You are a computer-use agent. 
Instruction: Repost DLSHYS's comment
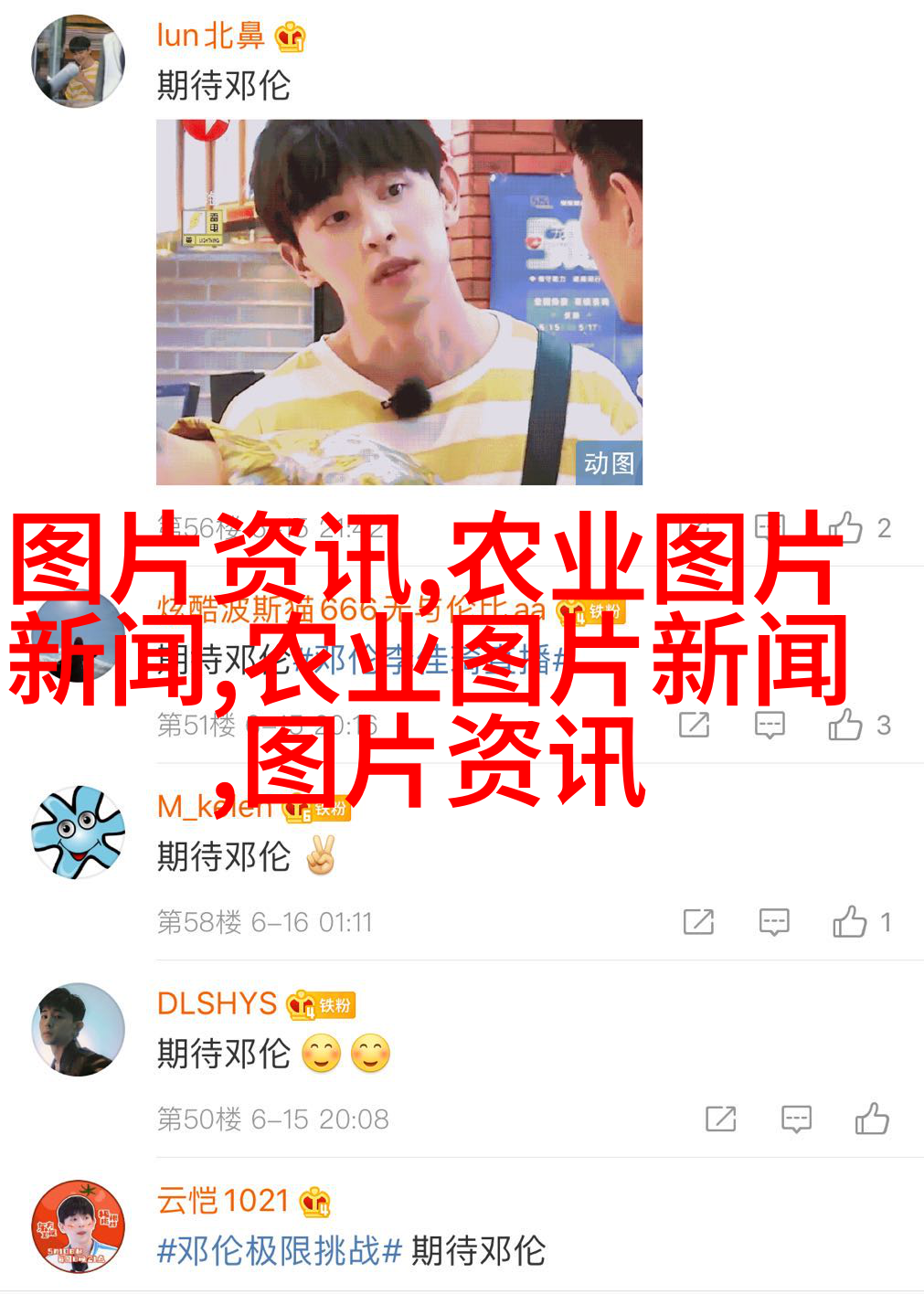pos(720,1119)
